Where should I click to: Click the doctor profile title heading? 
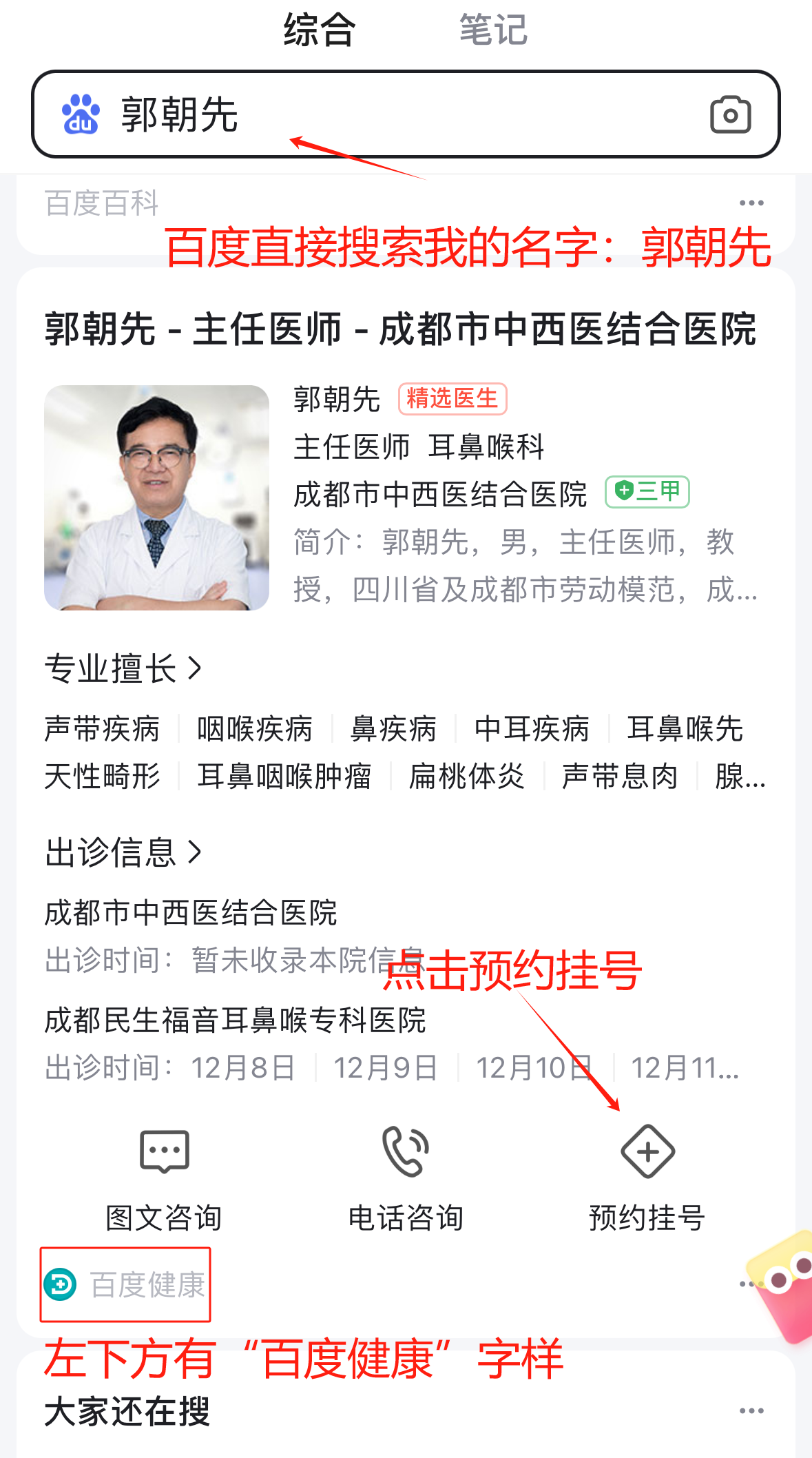(x=403, y=329)
